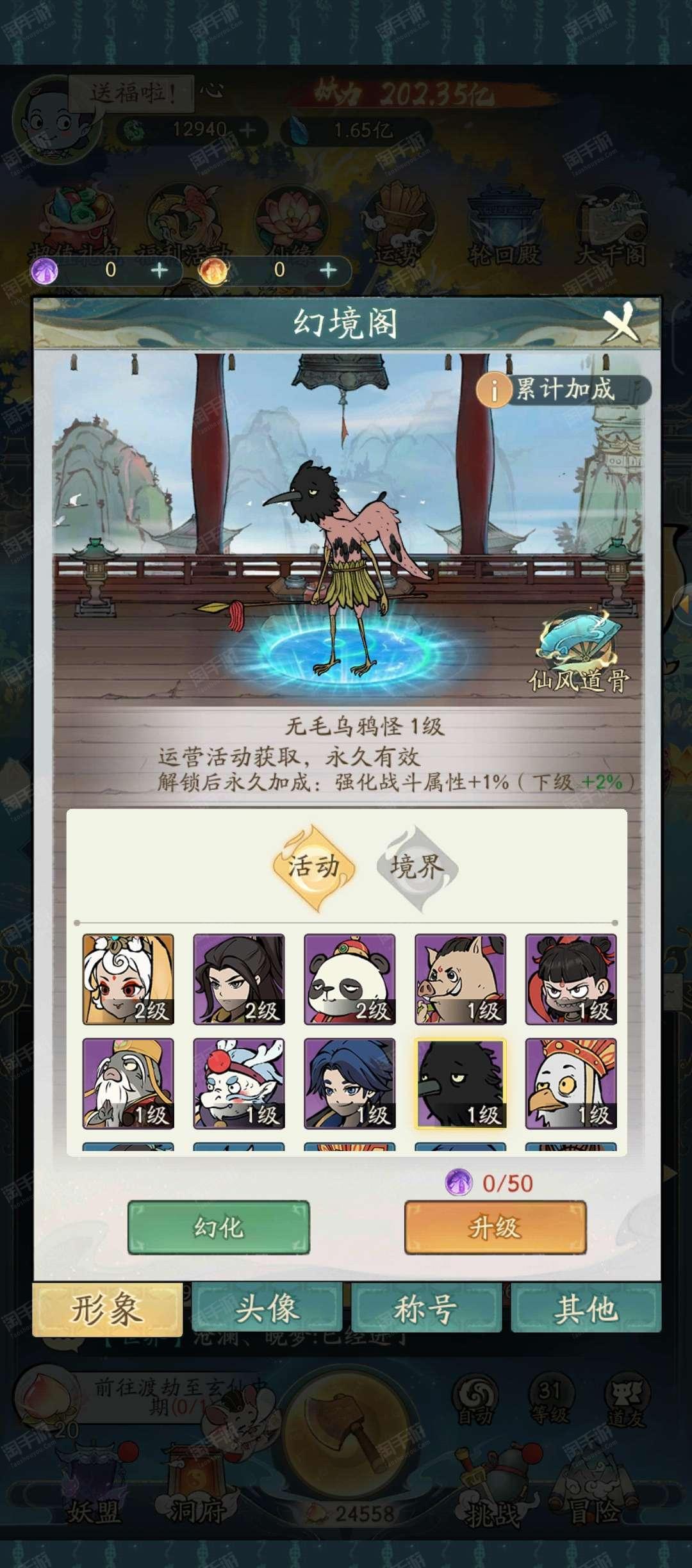Open the 仙风道骨 fan icon
The width and height of the screenshot is (692, 1568).
[579, 650]
